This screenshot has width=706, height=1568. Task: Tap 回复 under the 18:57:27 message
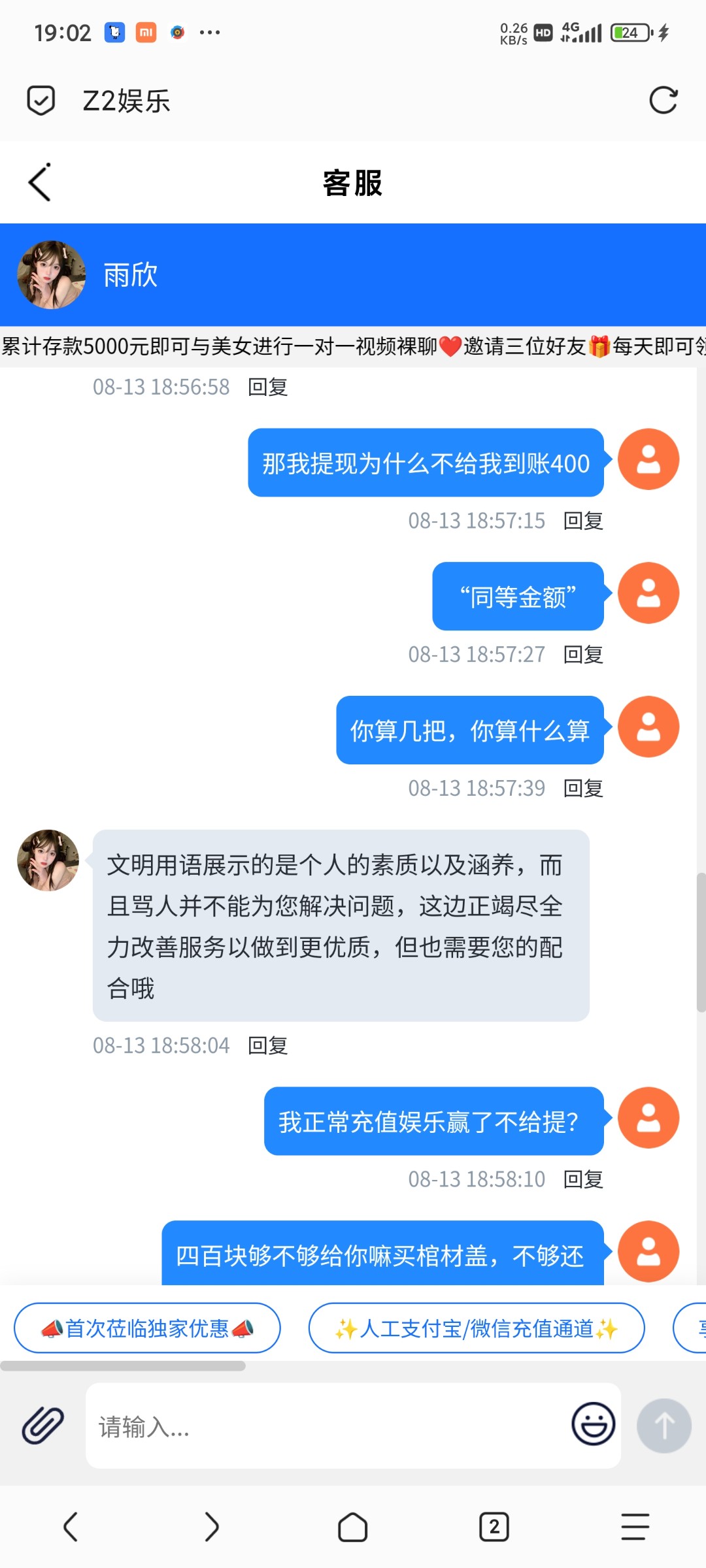point(583,654)
